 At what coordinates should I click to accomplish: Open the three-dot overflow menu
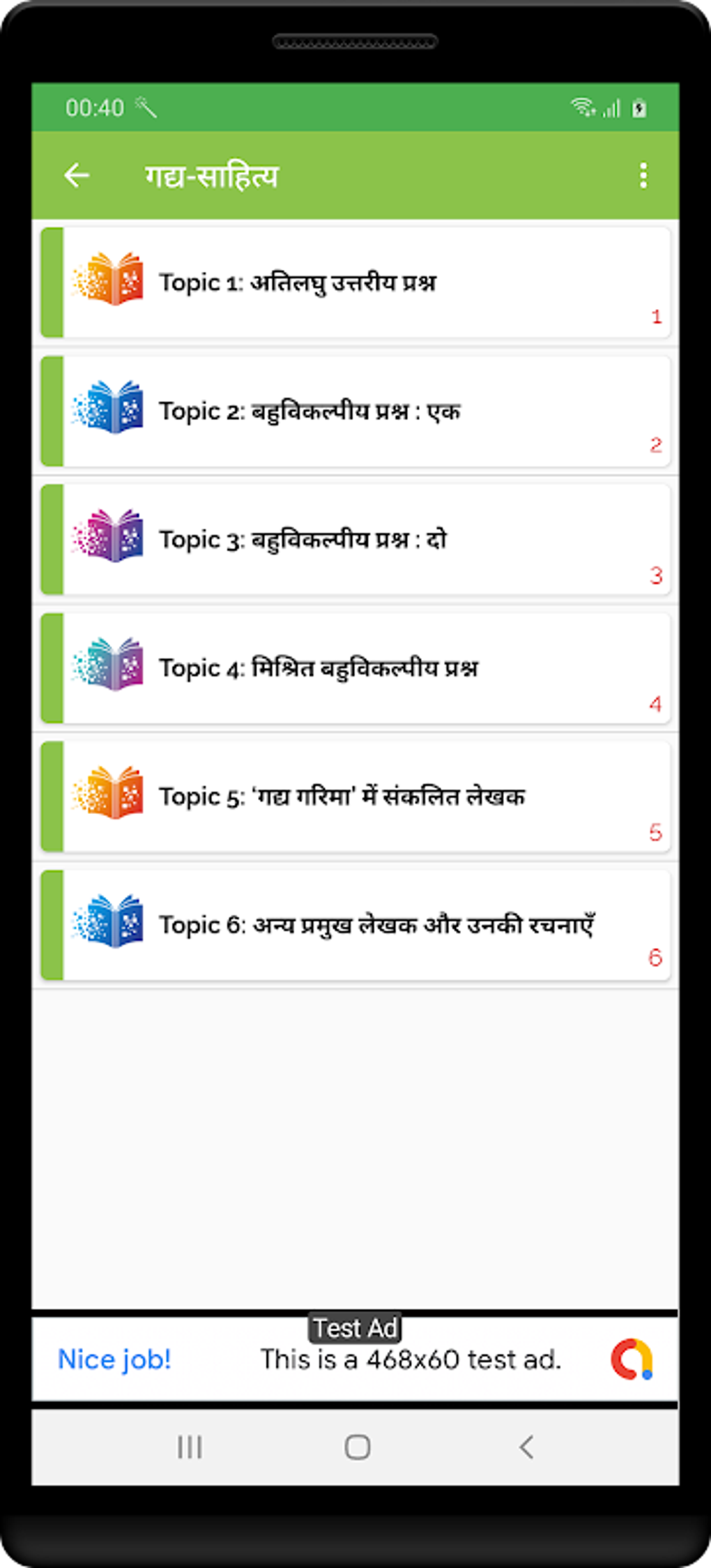point(643,175)
